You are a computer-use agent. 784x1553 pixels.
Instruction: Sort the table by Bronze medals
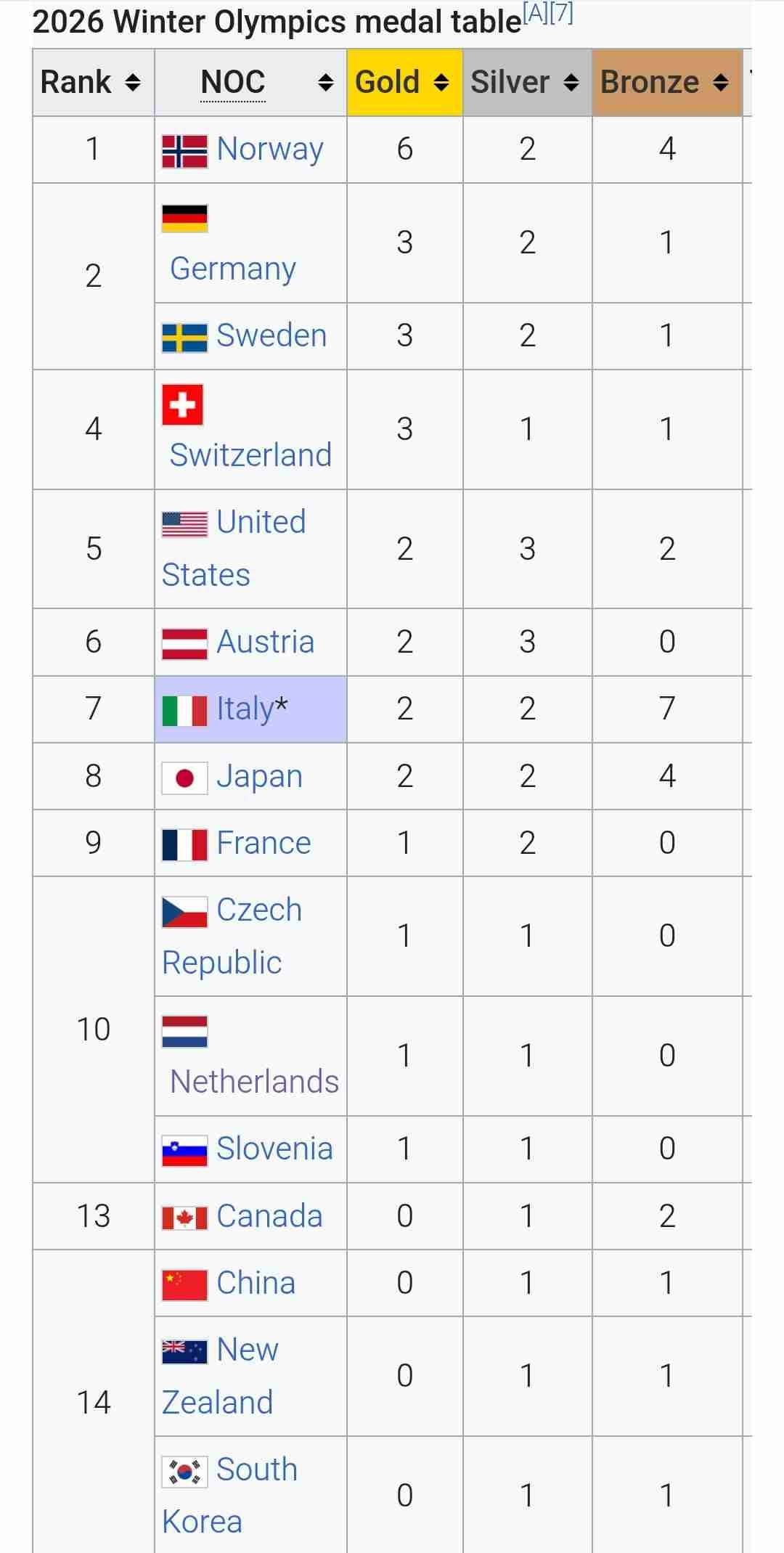pos(720,83)
